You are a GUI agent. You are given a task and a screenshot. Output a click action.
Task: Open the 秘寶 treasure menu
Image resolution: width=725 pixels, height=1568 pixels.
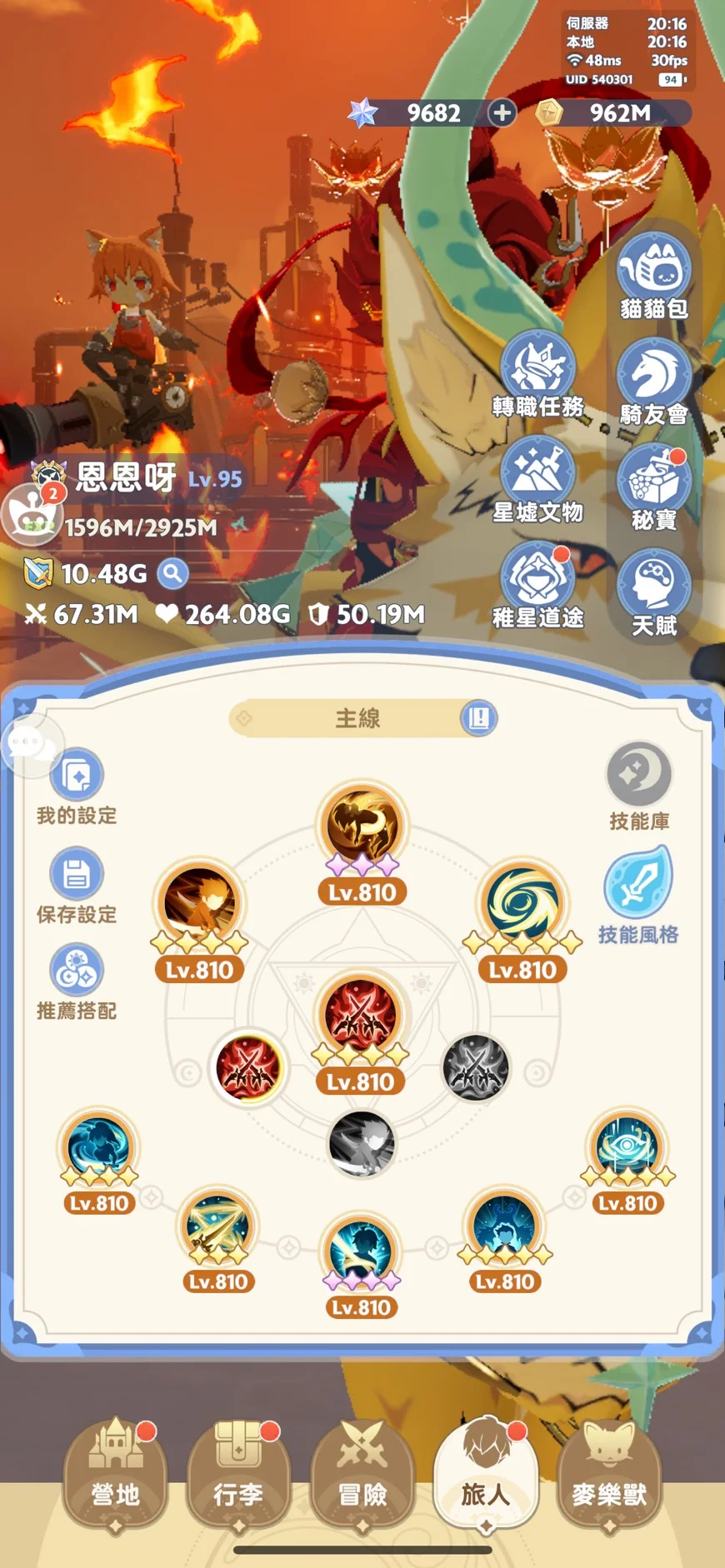point(653,482)
